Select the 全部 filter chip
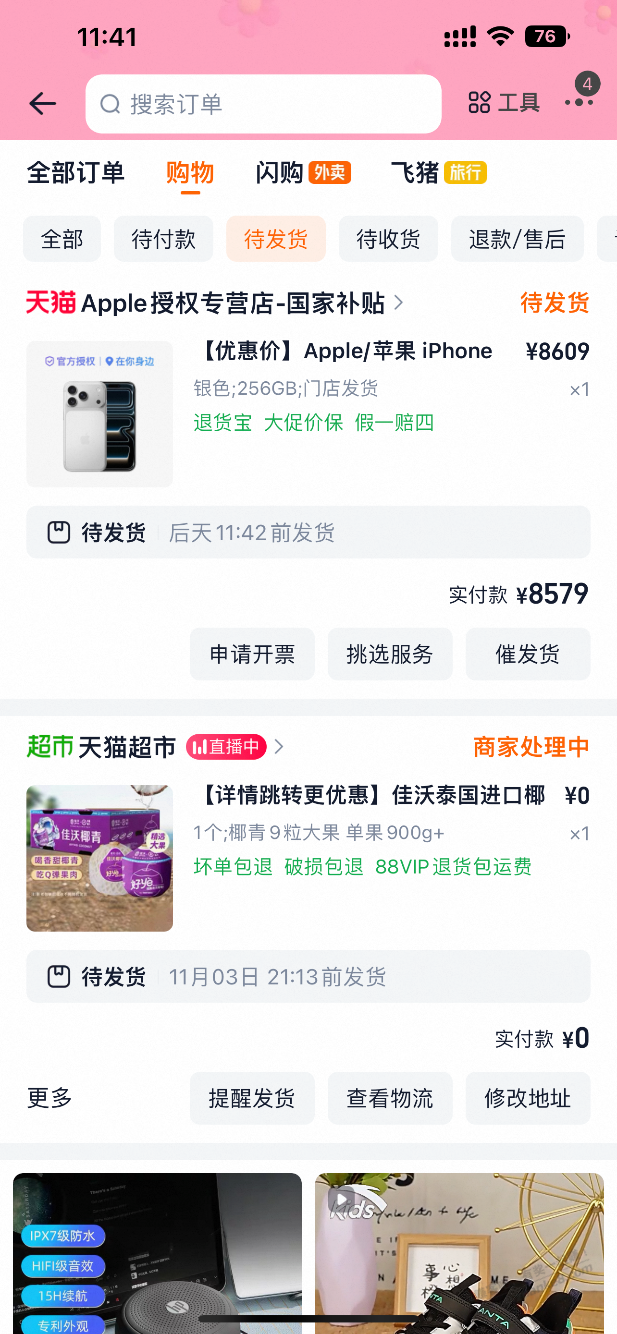Viewport: 617px width, 1334px height. [62, 239]
